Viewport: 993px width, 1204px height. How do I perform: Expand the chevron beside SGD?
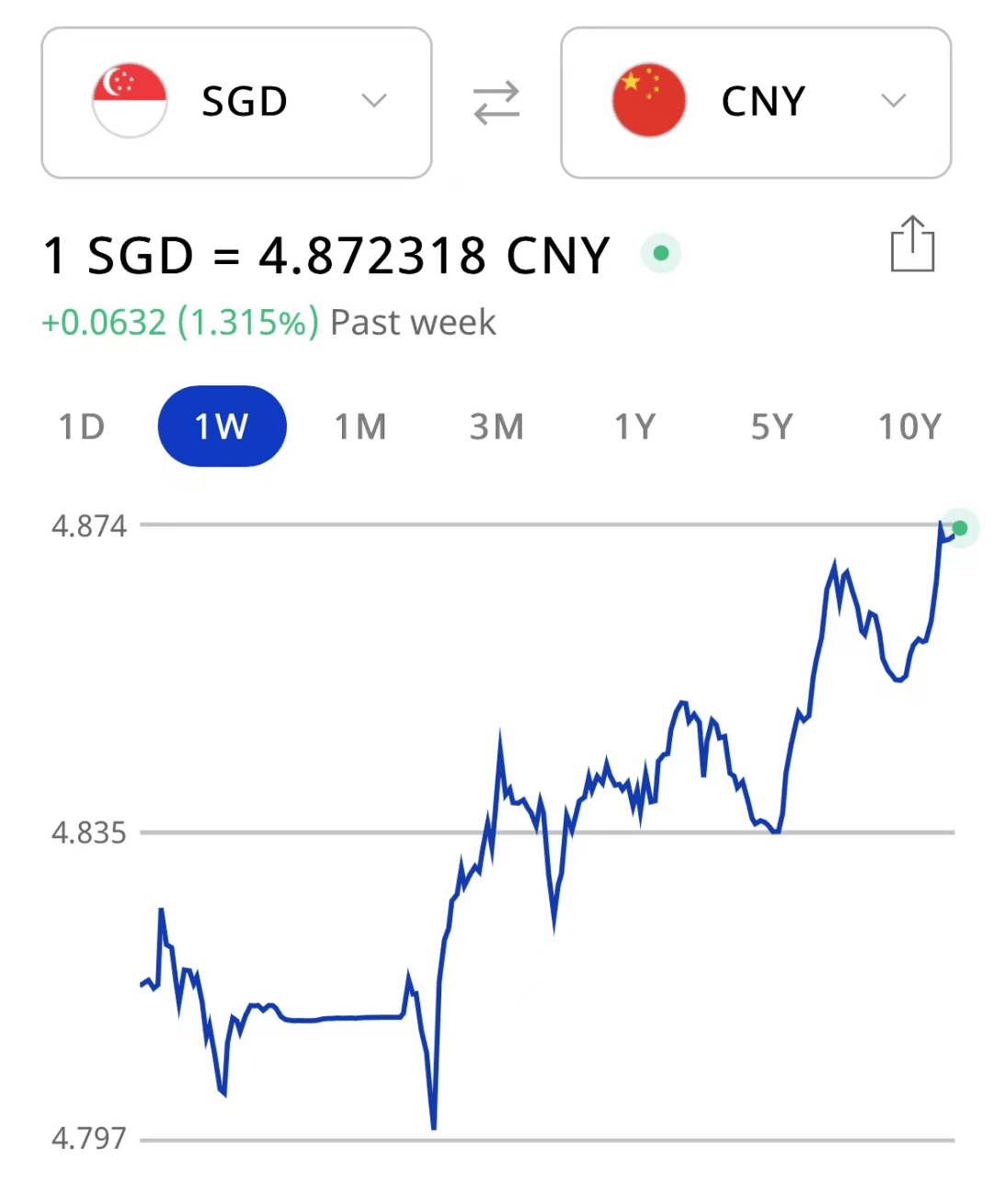(x=374, y=101)
